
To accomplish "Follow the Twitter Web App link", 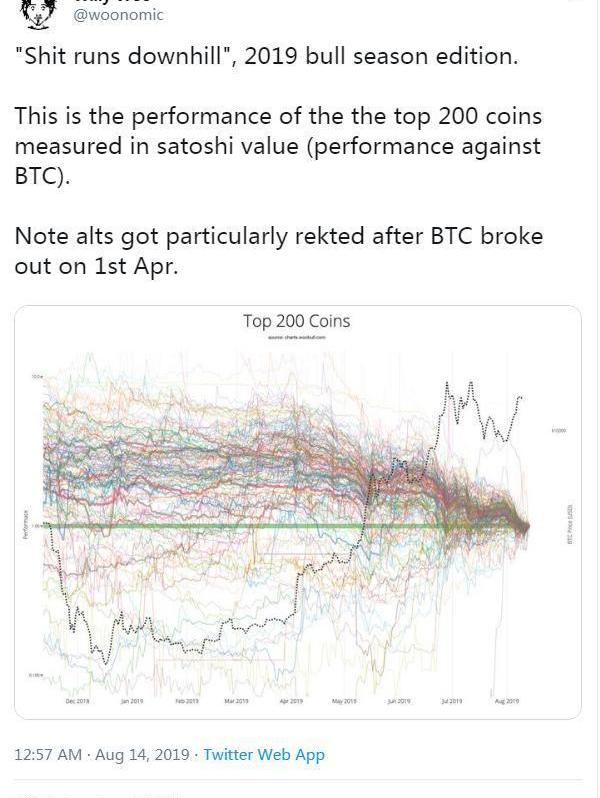I will pyautogui.click(x=264, y=755).
